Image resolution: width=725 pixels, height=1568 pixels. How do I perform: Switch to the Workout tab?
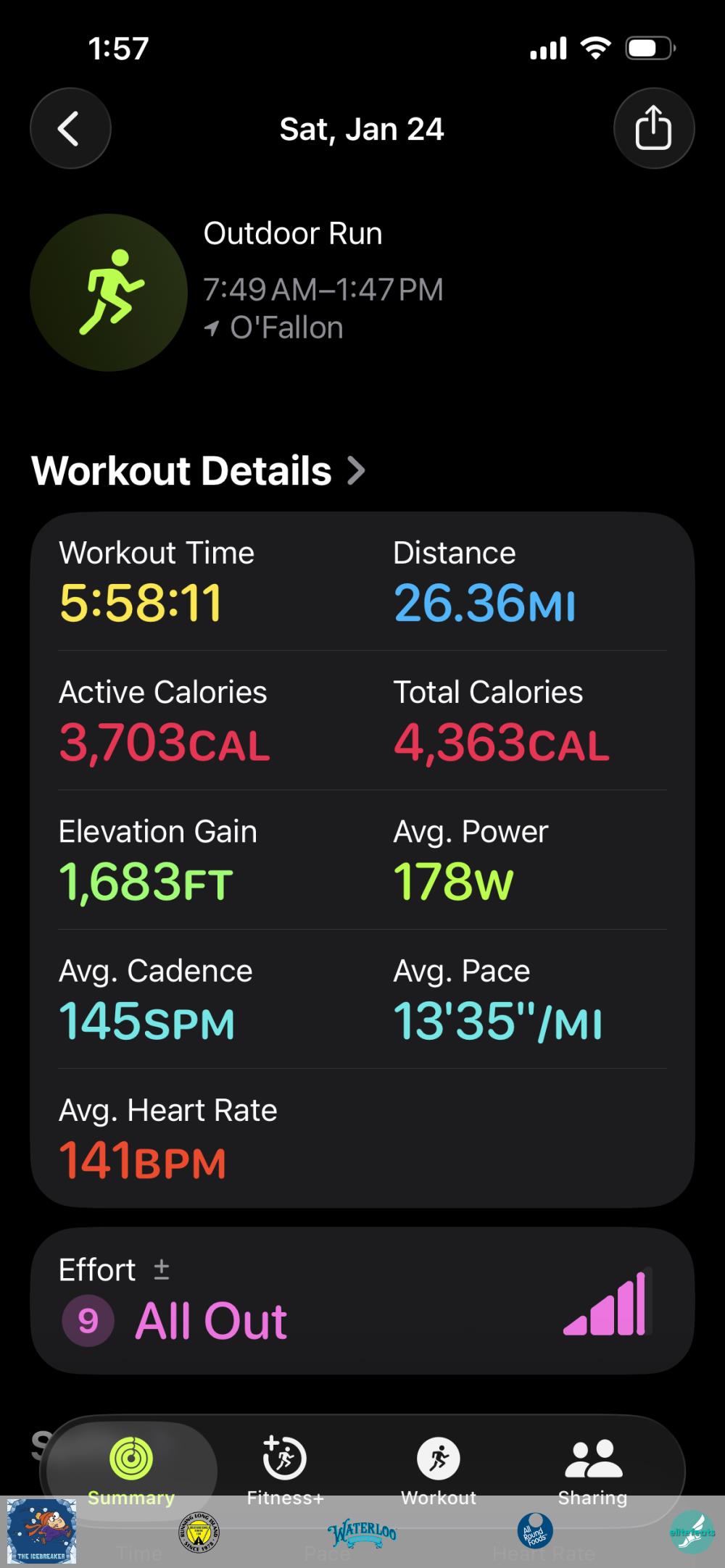pos(439,1469)
